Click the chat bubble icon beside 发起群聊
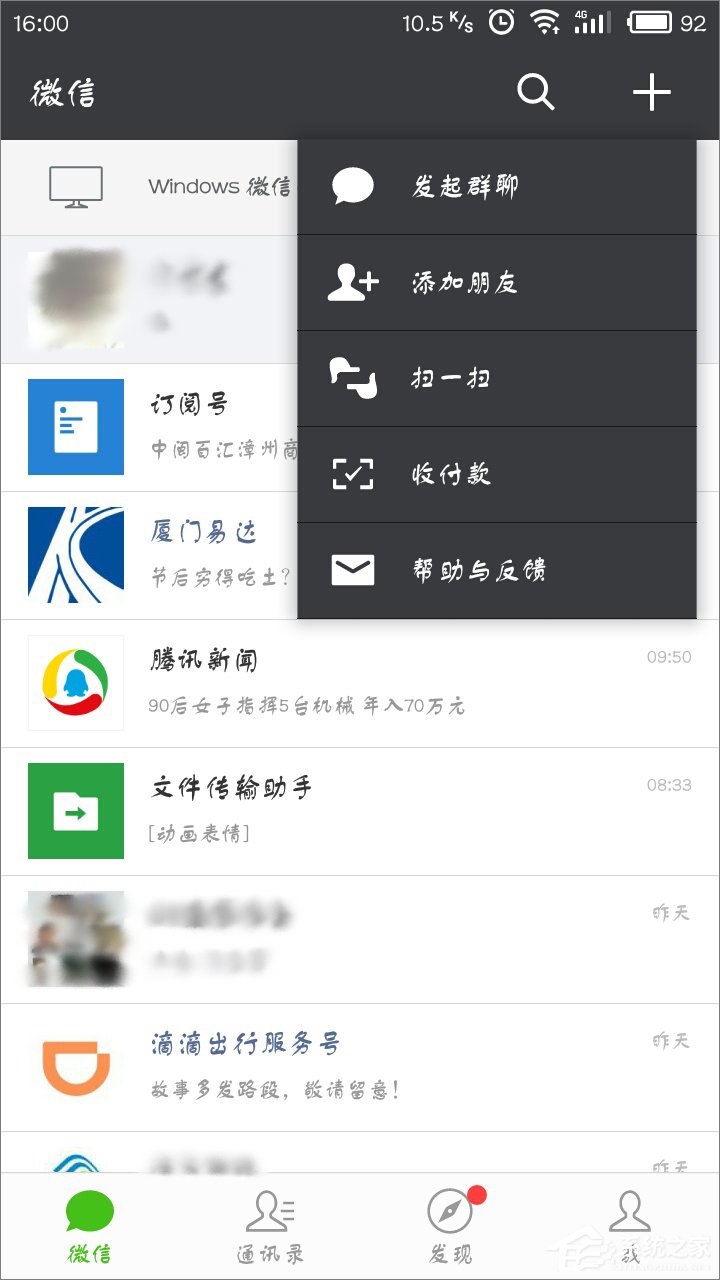The height and width of the screenshot is (1280, 720). (x=352, y=186)
